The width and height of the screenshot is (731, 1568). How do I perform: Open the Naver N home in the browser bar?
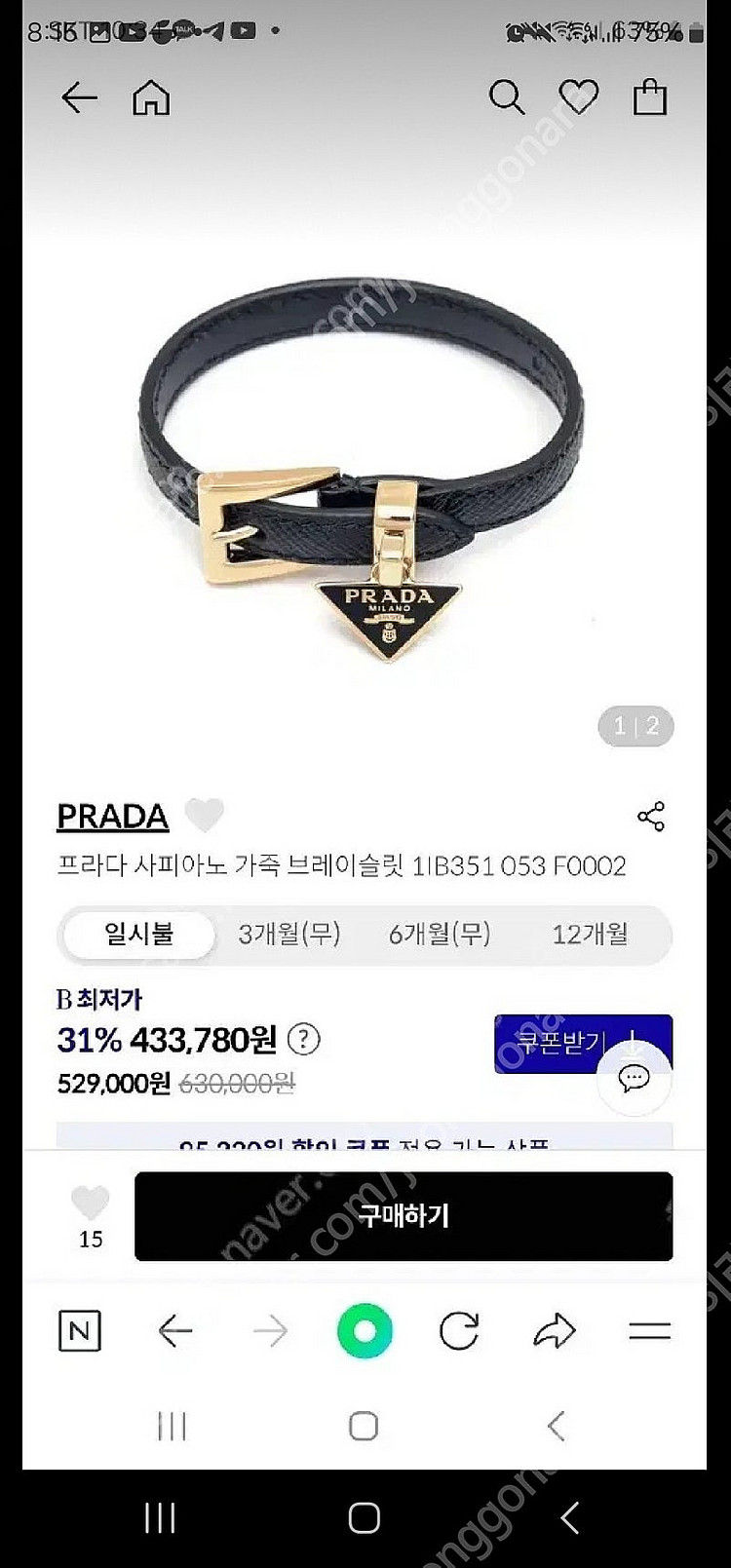coord(80,1331)
